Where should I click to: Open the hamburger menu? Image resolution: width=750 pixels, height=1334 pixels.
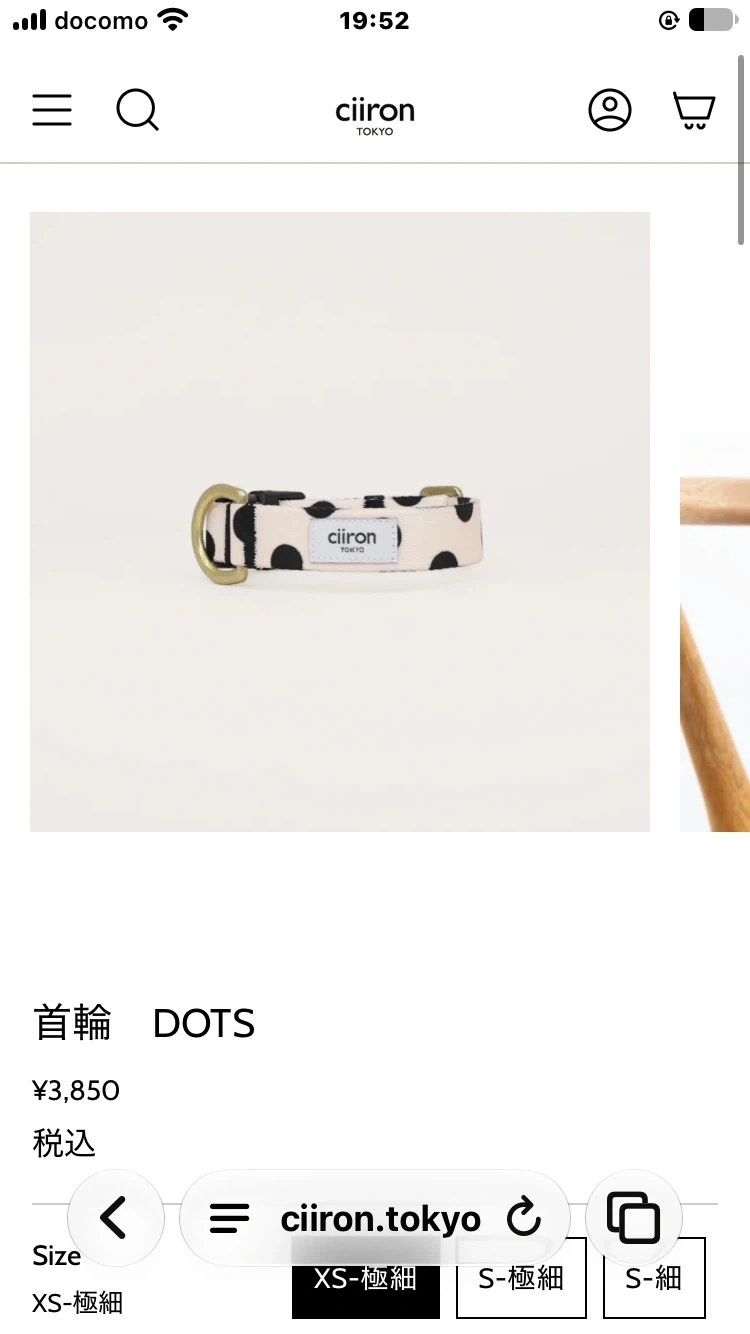(52, 110)
